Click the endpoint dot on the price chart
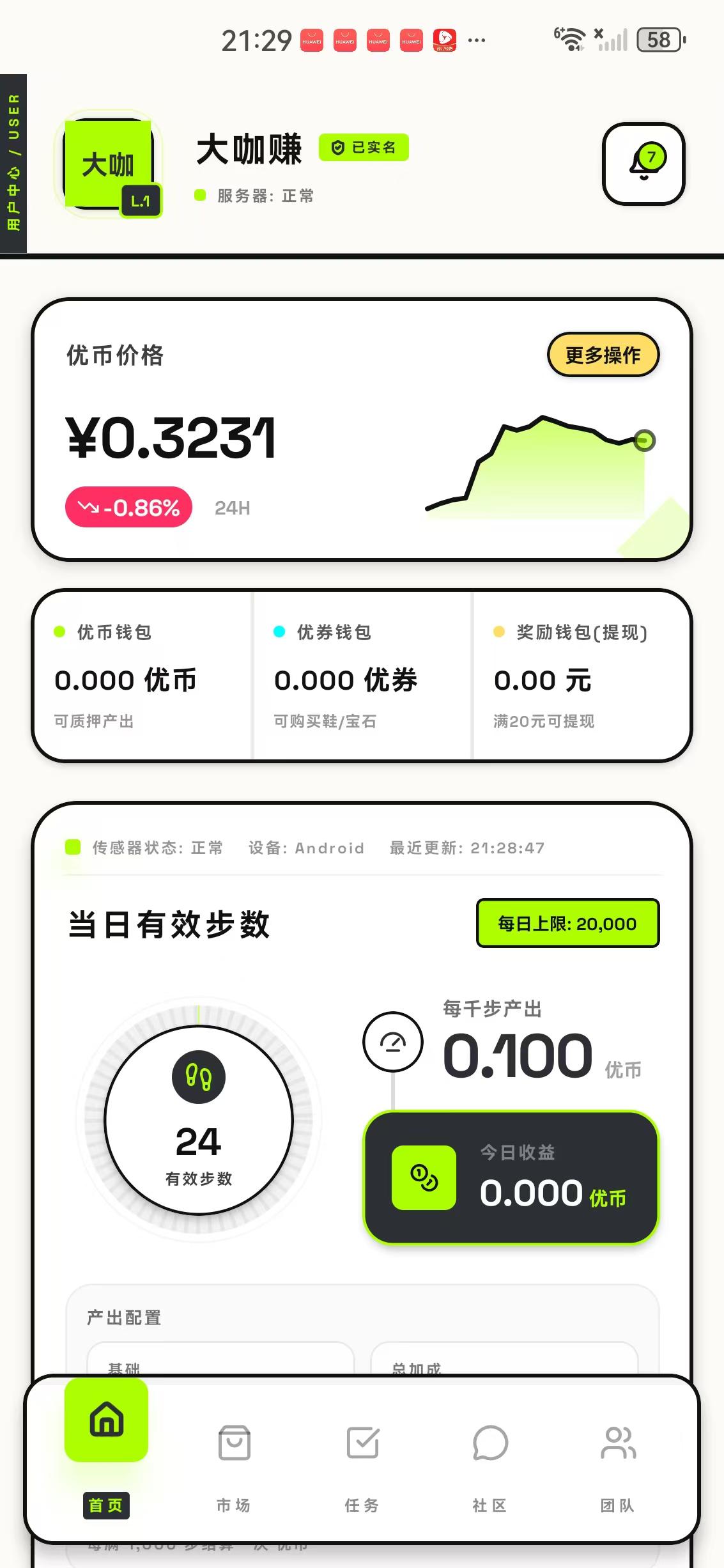 coord(644,440)
